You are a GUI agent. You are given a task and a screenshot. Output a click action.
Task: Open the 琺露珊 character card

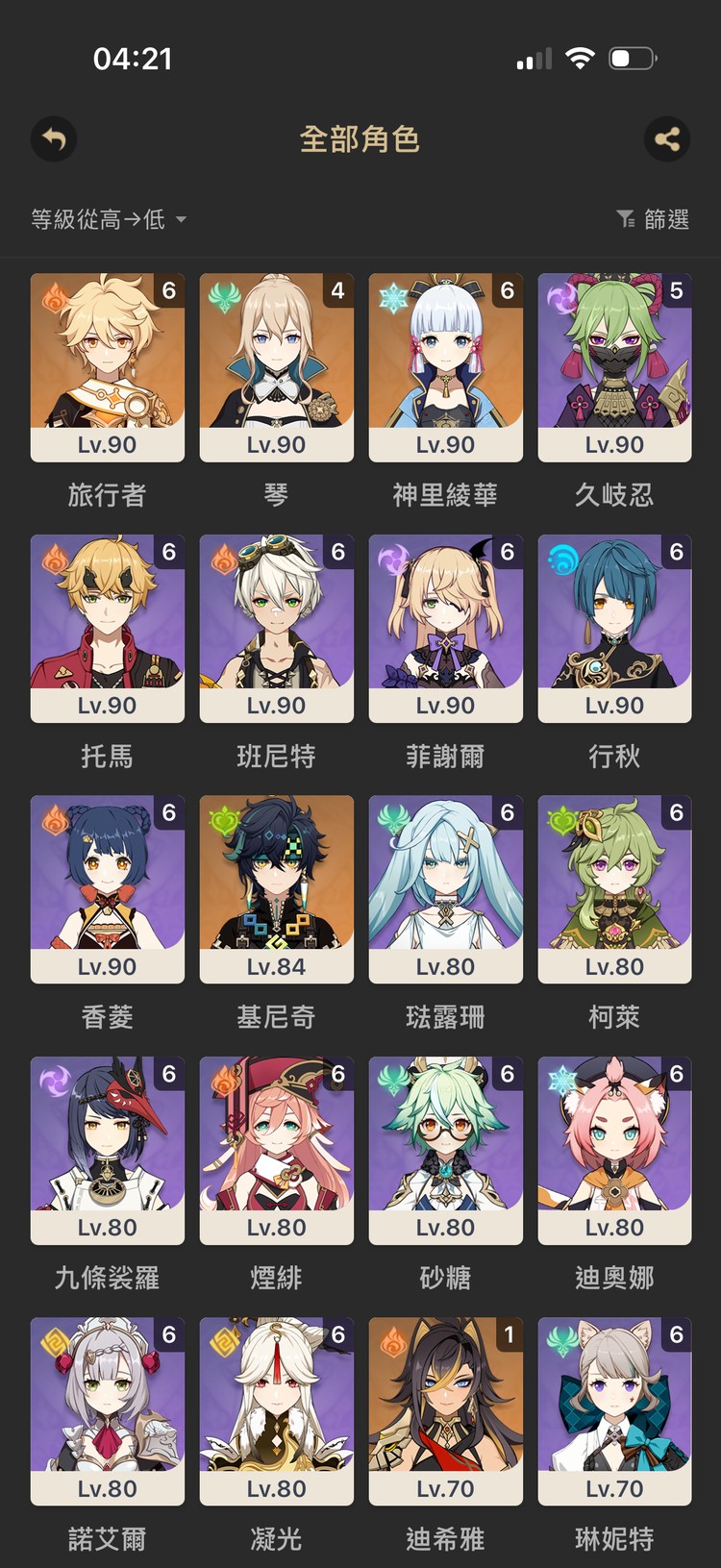(x=446, y=889)
